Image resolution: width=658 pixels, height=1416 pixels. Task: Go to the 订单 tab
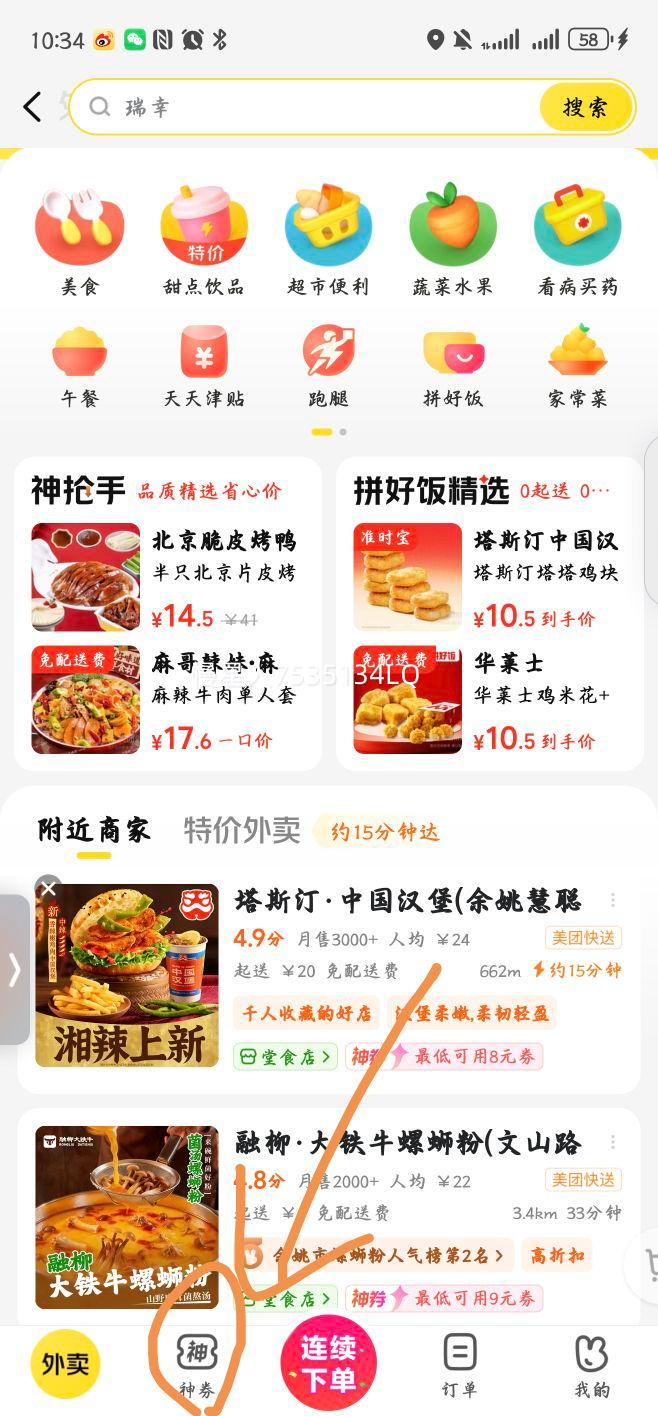(x=459, y=1365)
